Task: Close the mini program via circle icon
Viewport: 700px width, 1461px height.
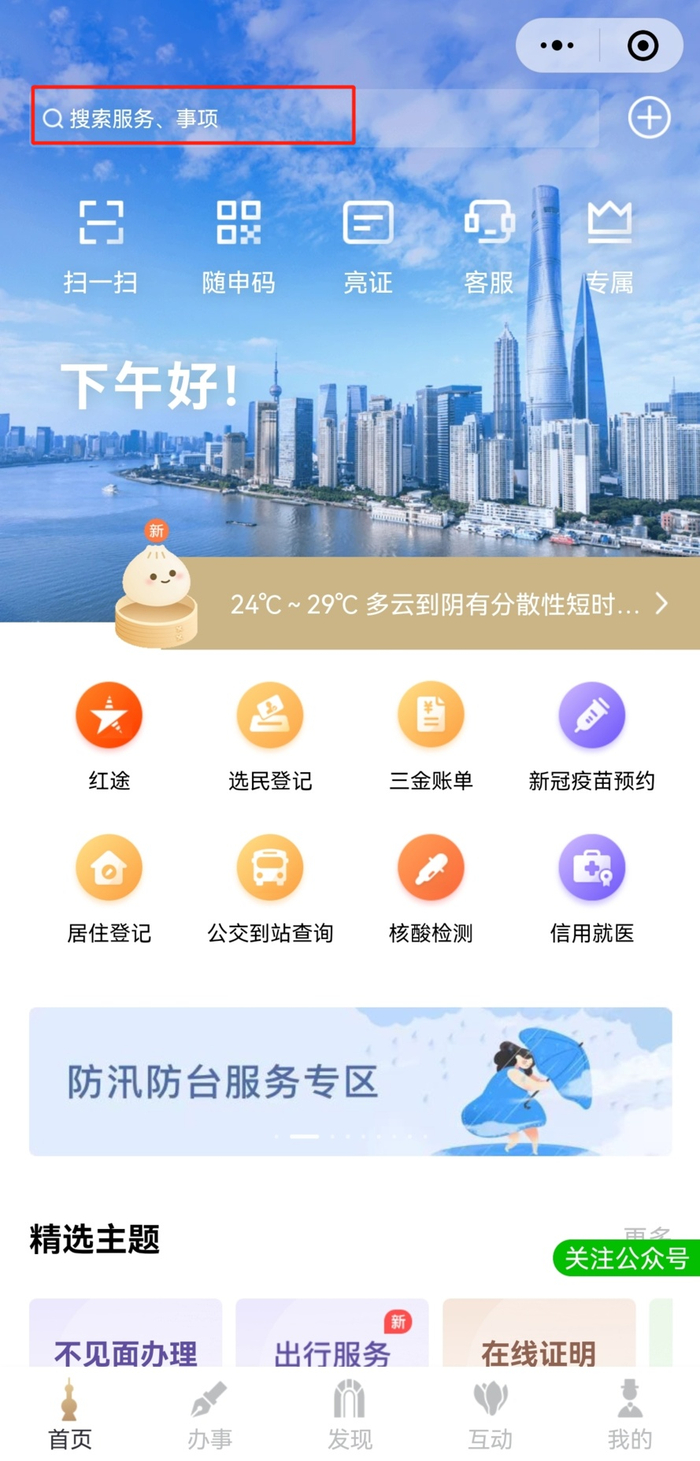Action: point(642,46)
